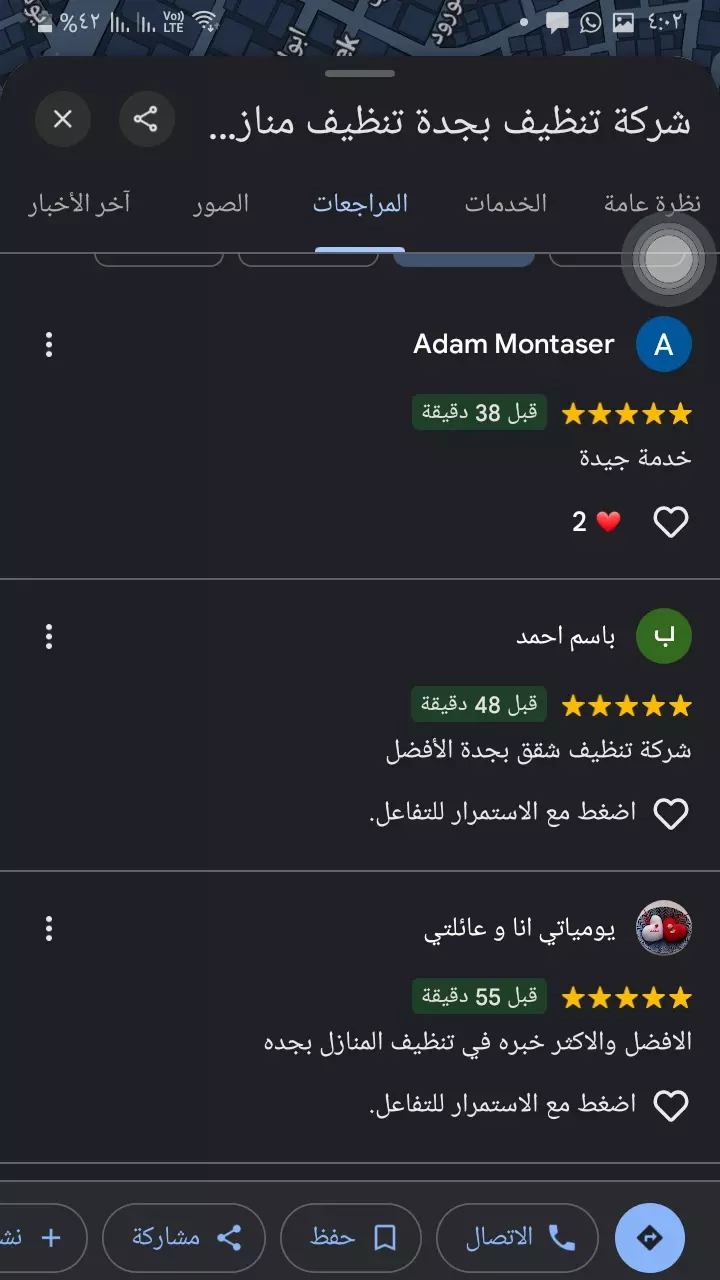
Task: Switch to the الصور tab
Action: tap(220, 203)
